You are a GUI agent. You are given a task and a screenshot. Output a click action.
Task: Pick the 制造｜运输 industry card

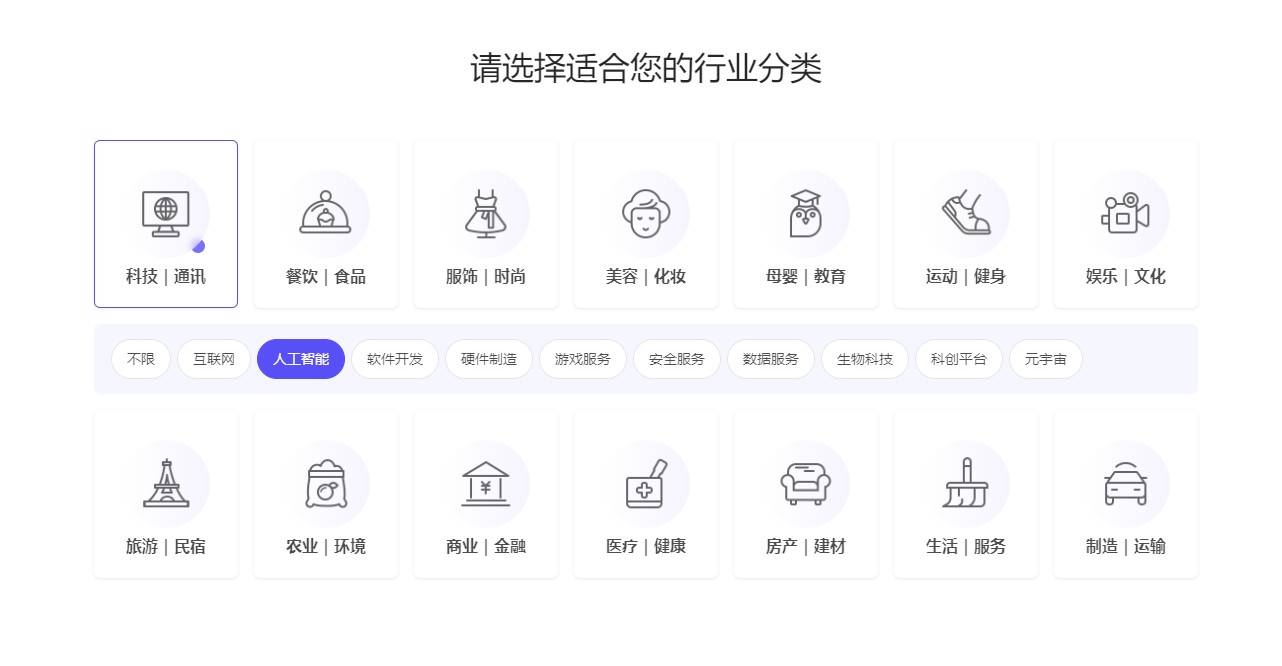tap(1126, 495)
